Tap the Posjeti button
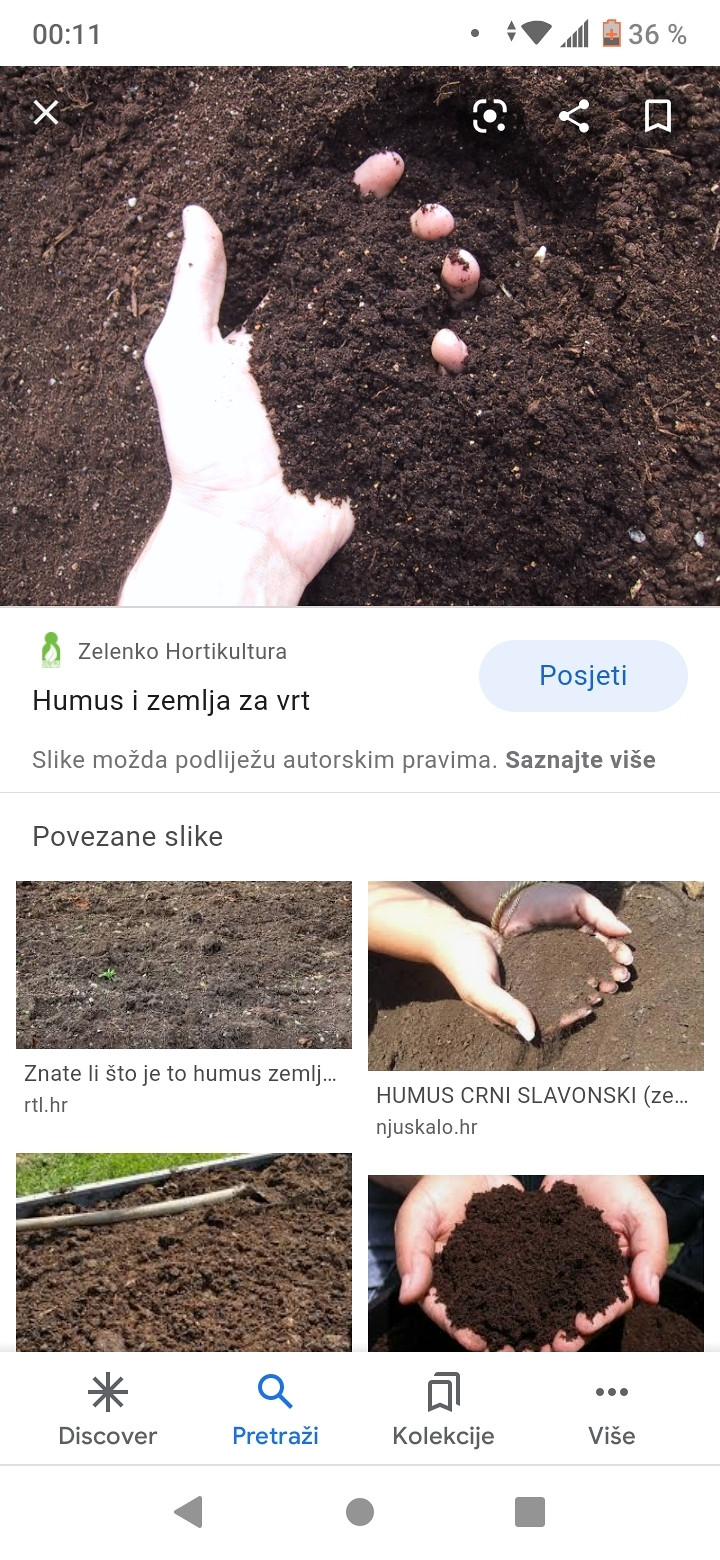The image size is (720, 1560). pos(583,675)
